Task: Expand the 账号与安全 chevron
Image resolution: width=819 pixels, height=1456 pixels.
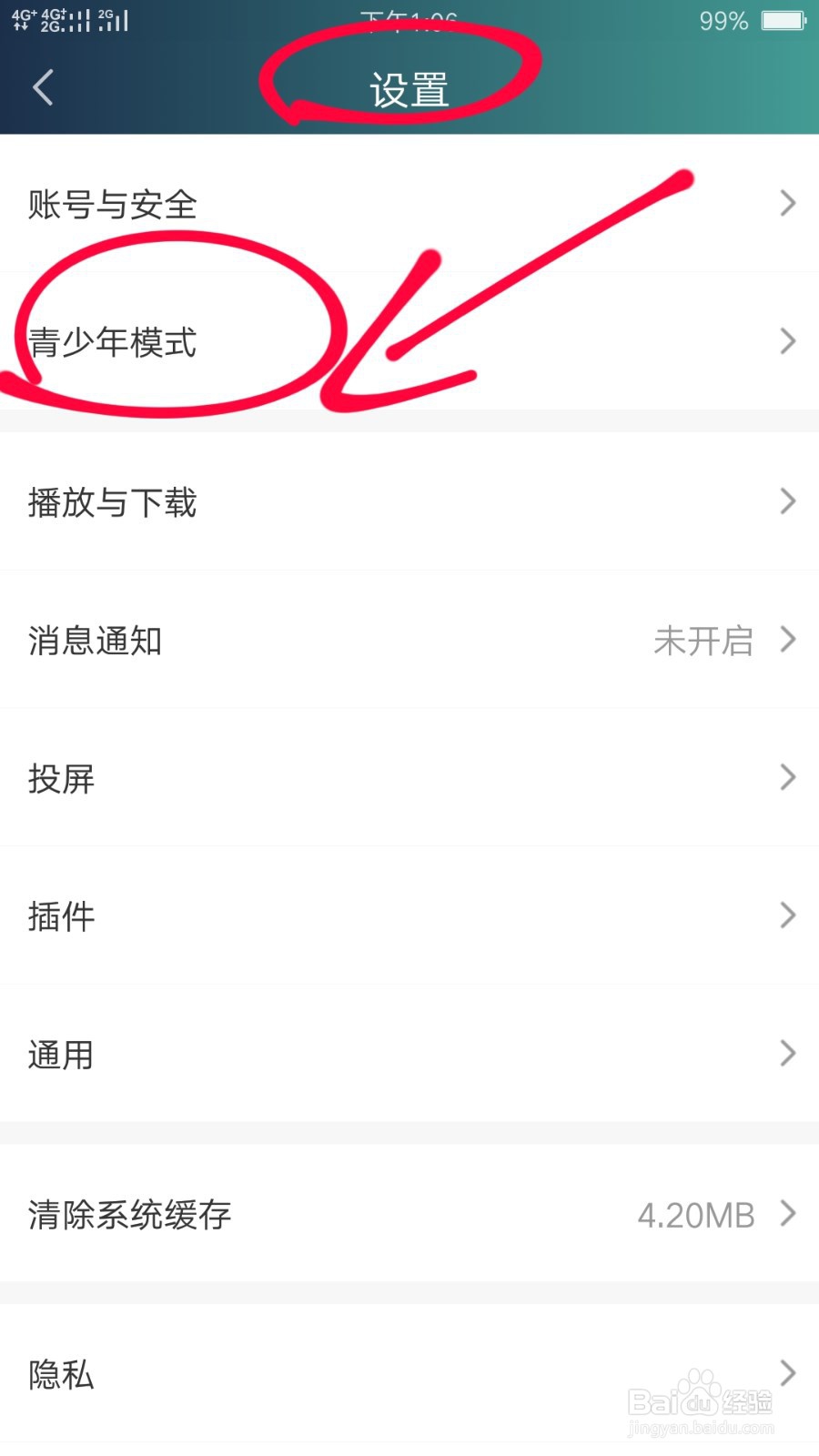Action: click(786, 204)
